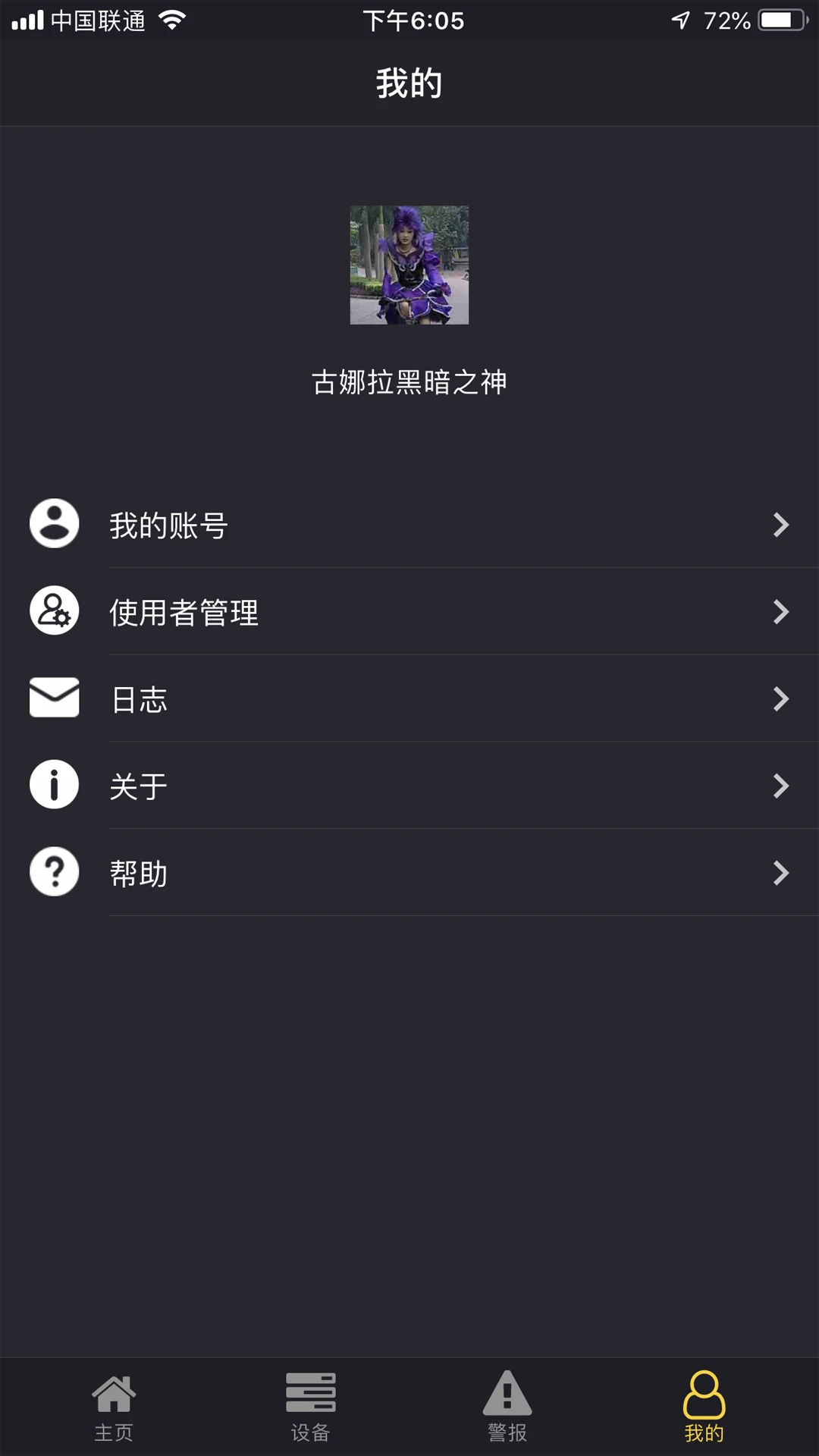Tap the username 古娜拉黑暗之神

[409, 384]
